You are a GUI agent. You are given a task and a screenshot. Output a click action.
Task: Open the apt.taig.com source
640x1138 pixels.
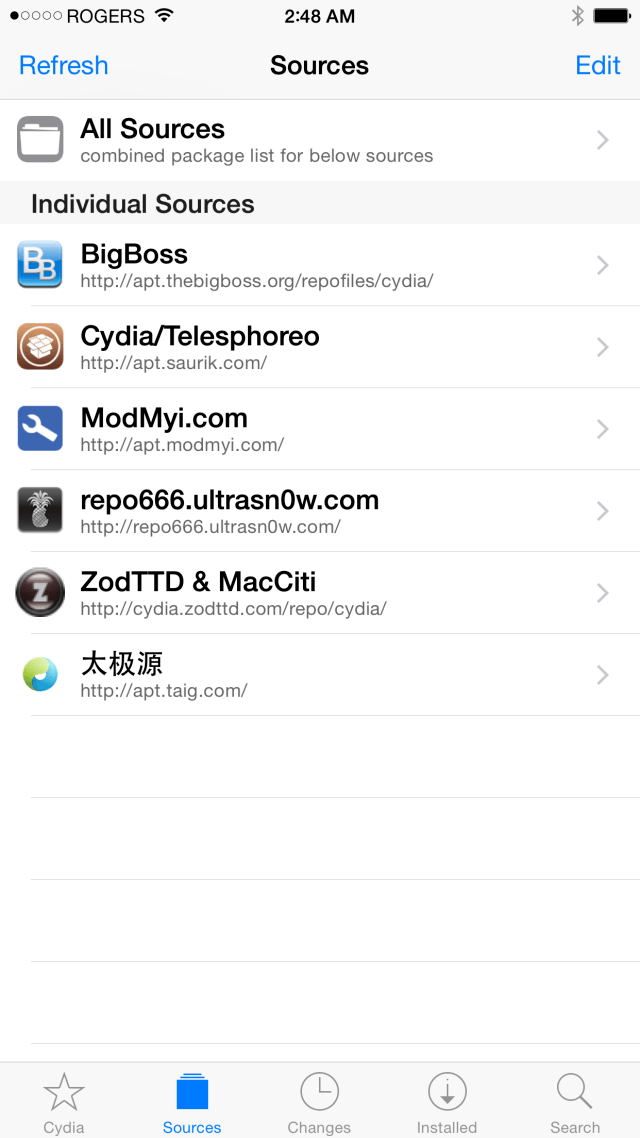point(320,675)
